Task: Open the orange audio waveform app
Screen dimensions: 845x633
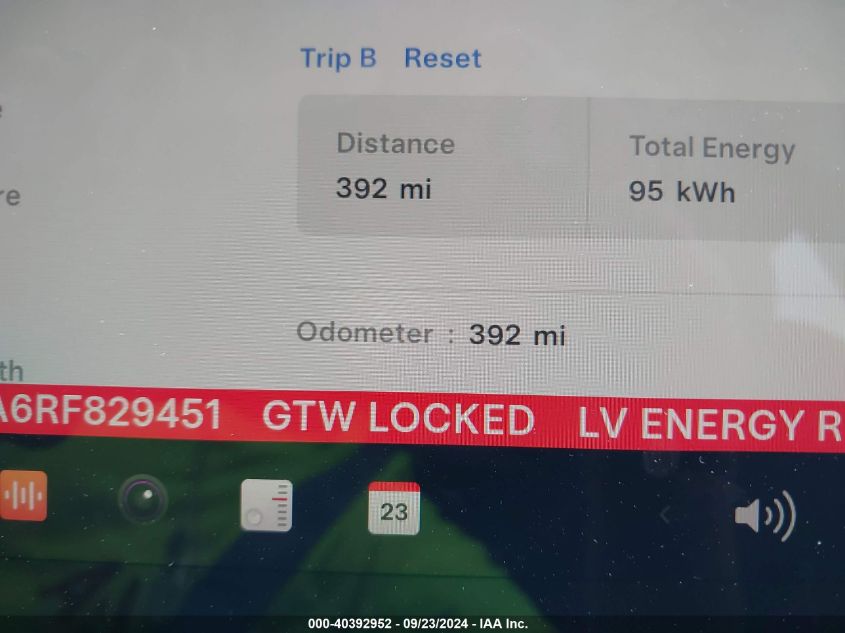Action: (x=23, y=496)
